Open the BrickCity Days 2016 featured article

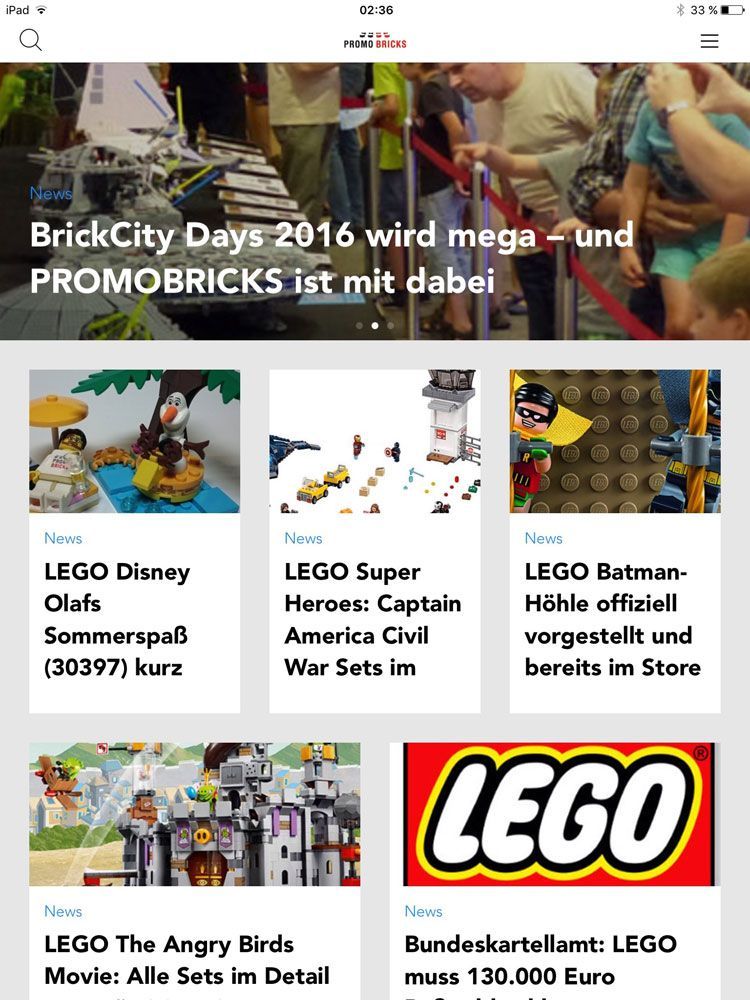330,259
